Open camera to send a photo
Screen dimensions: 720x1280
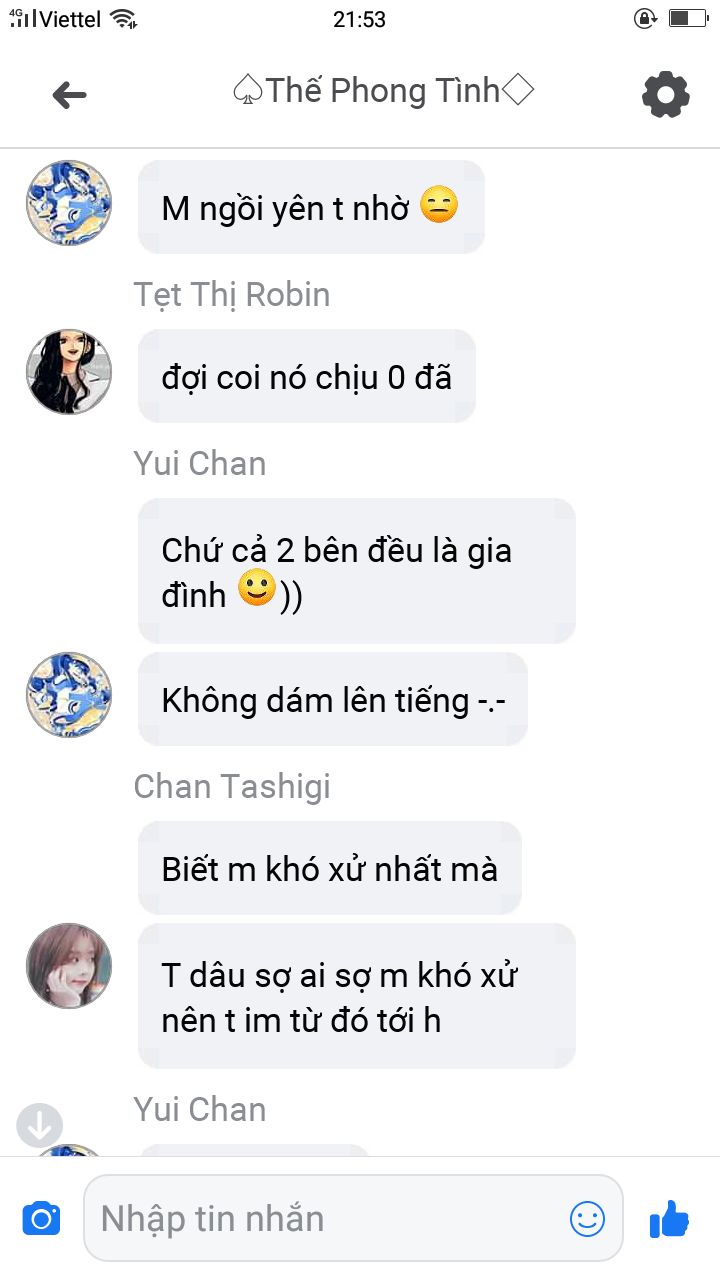coord(41,1219)
